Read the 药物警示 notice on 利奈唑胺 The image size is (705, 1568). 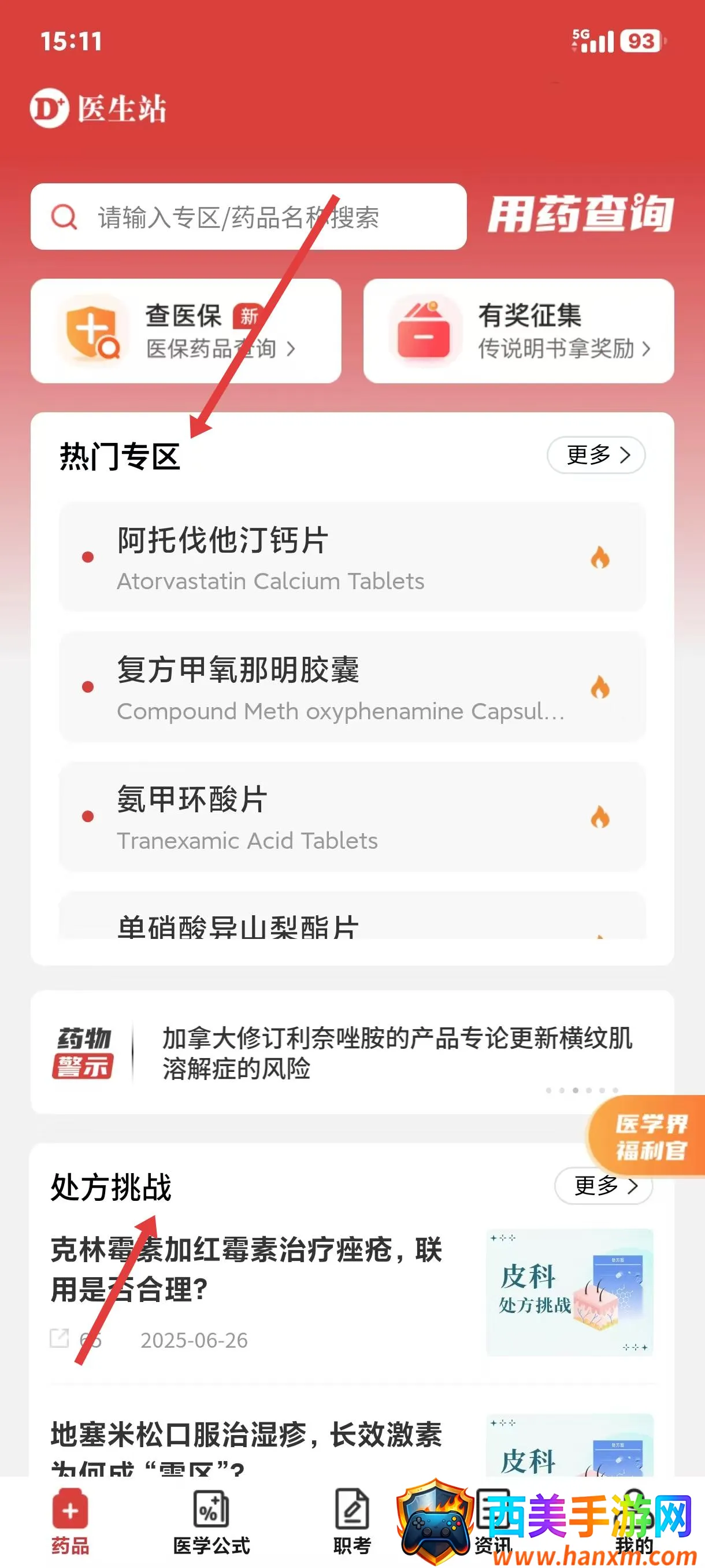tap(395, 1052)
